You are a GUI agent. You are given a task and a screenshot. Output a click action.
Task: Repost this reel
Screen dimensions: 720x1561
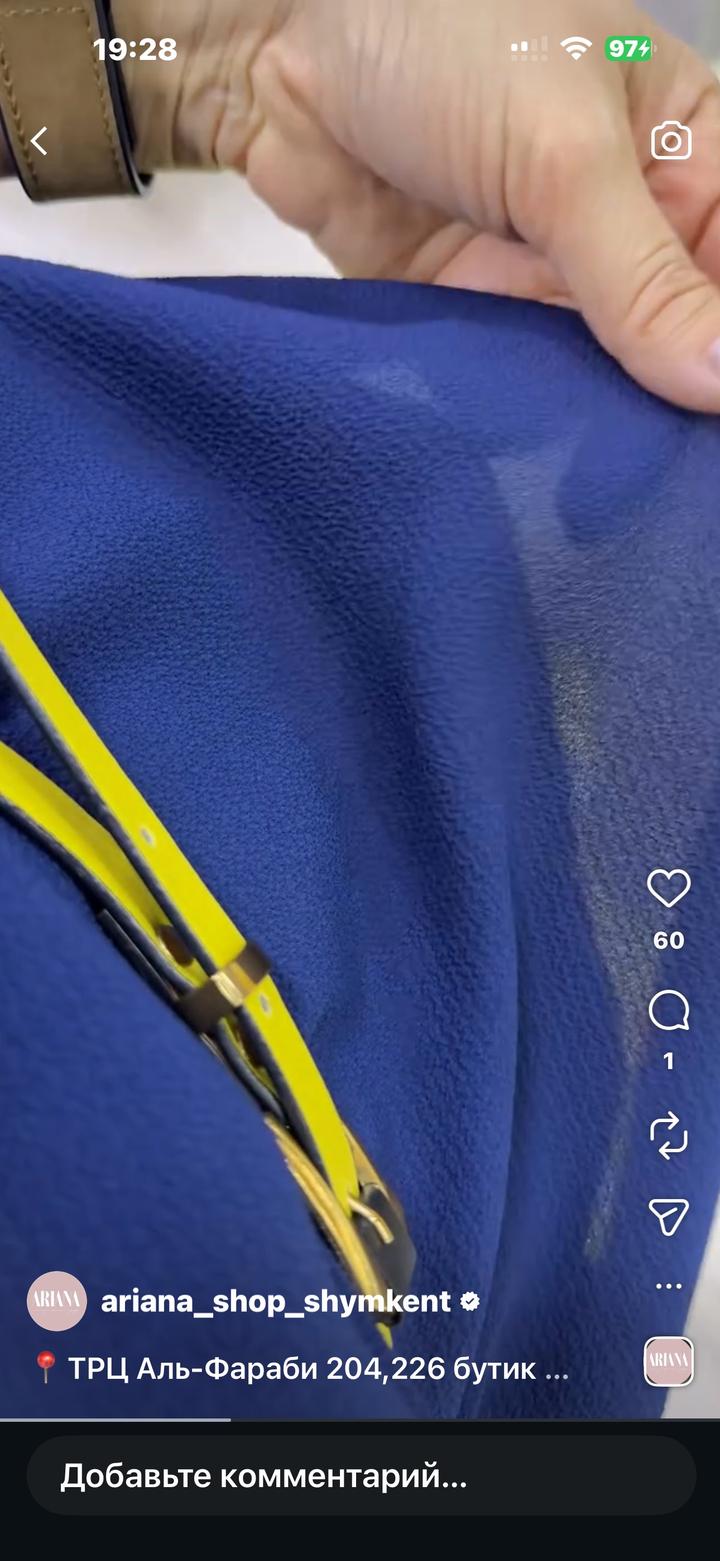(668, 1135)
